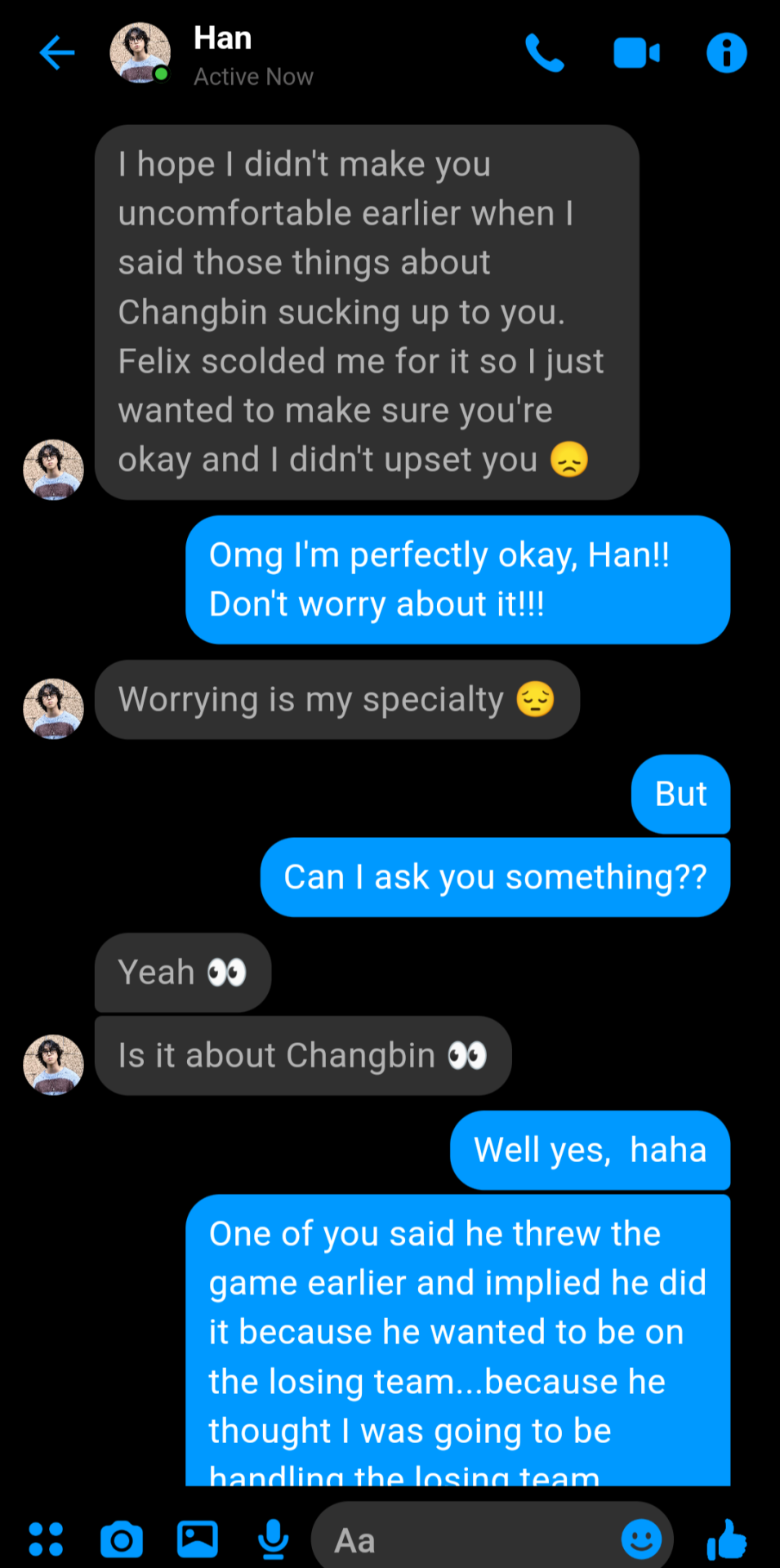
Task: Open Han's profile from the header
Action: pyautogui.click(x=222, y=54)
